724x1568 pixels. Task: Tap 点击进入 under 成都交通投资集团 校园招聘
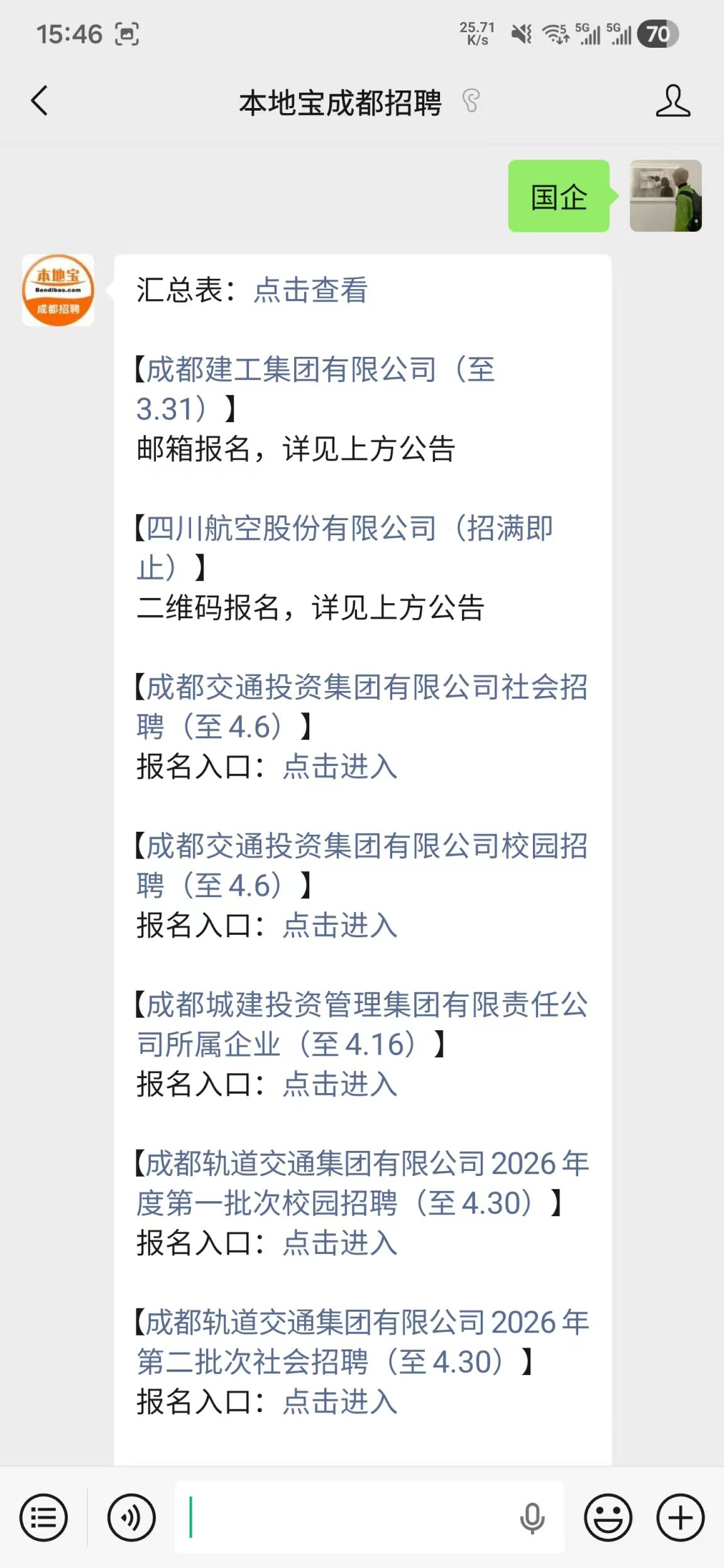[x=340, y=926]
